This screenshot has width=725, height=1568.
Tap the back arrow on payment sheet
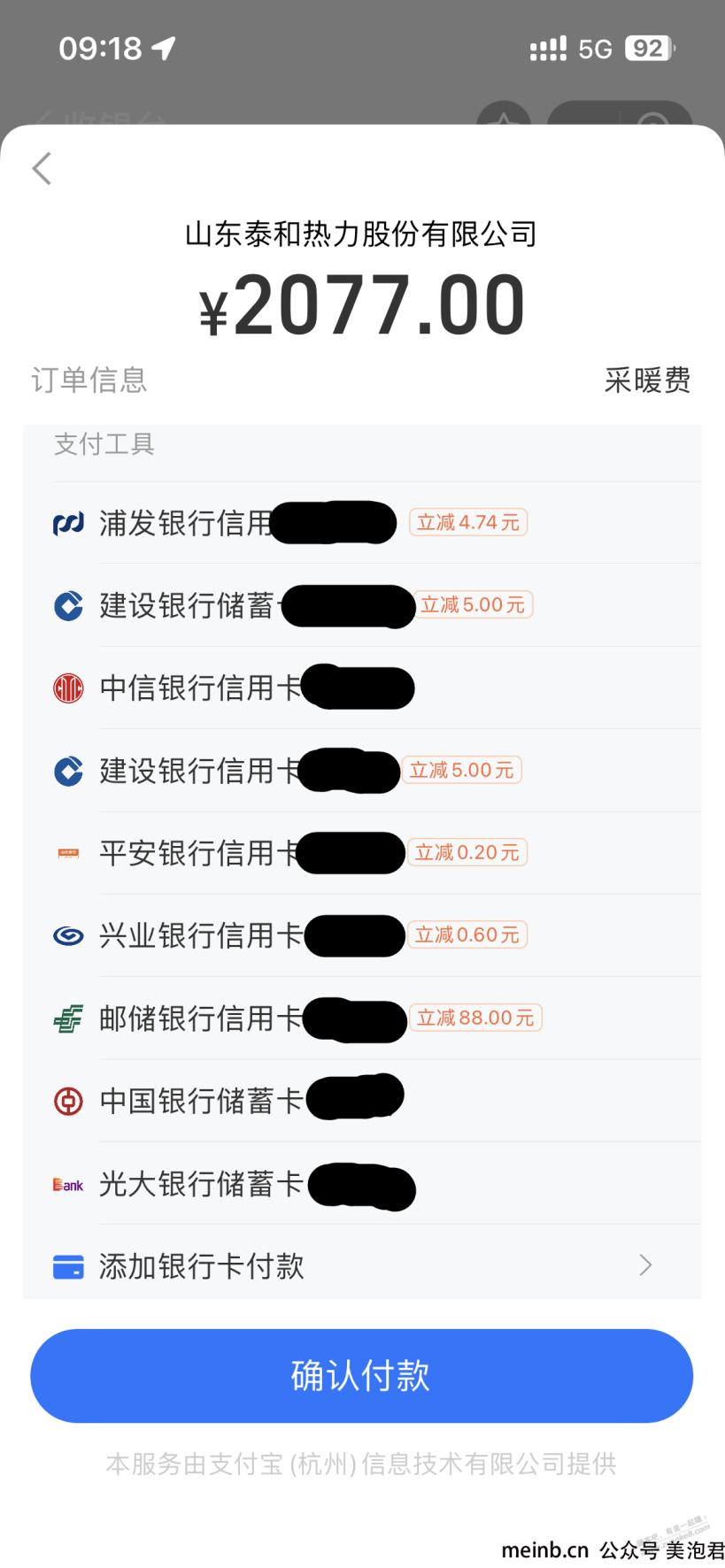pos(42,168)
